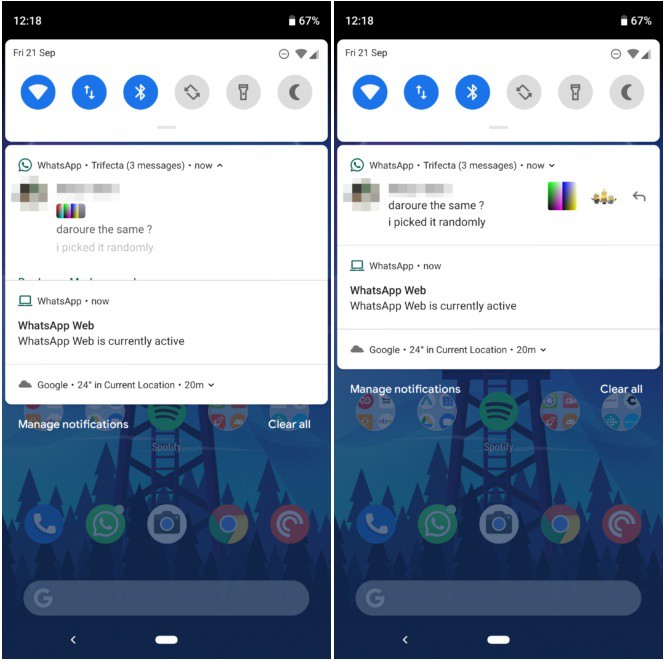The width and height of the screenshot is (664, 662).
Task: Toggle Wi-Fi in the left screenshot
Action: (38, 92)
